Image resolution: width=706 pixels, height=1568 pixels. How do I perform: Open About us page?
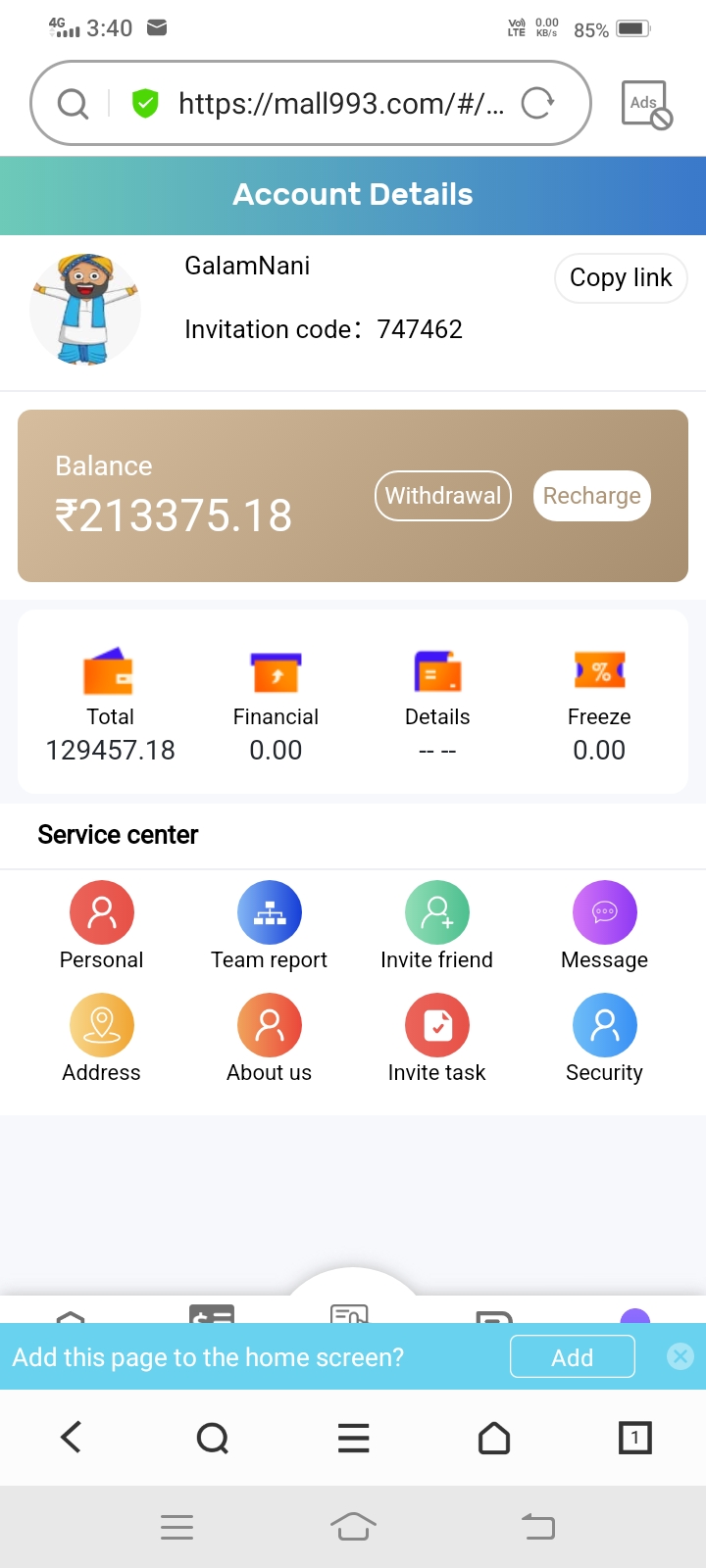coord(270,1039)
